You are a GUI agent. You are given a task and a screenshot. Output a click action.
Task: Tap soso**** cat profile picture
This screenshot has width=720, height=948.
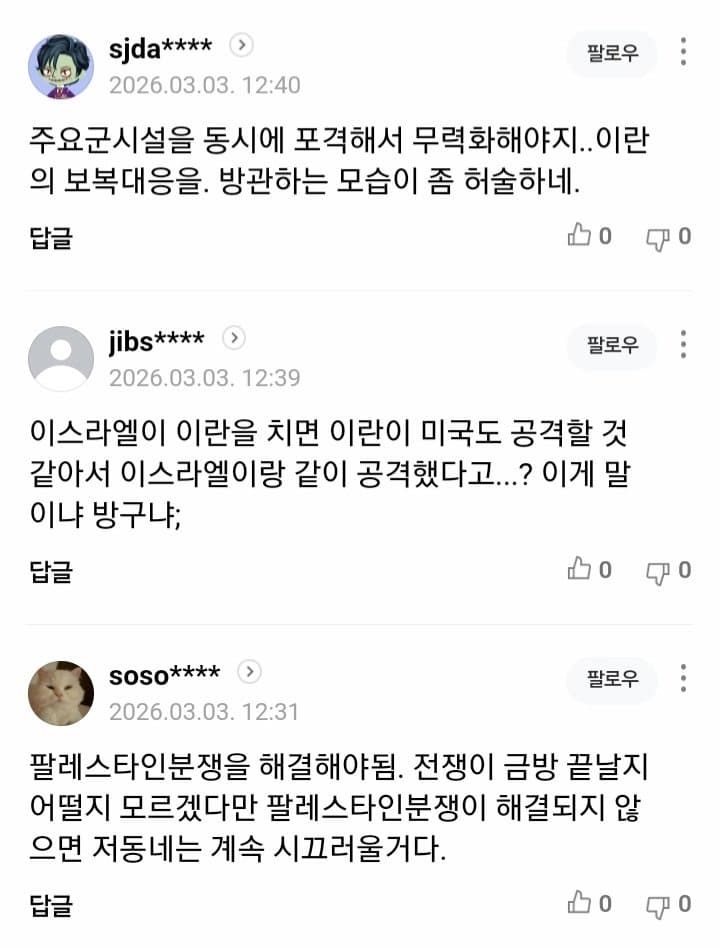click(61, 692)
